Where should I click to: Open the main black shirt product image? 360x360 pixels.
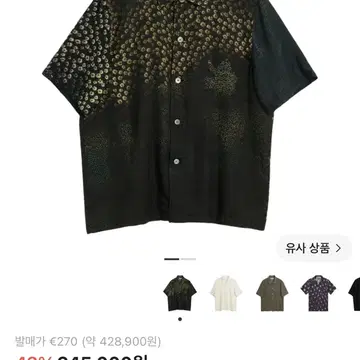pos(180,115)
